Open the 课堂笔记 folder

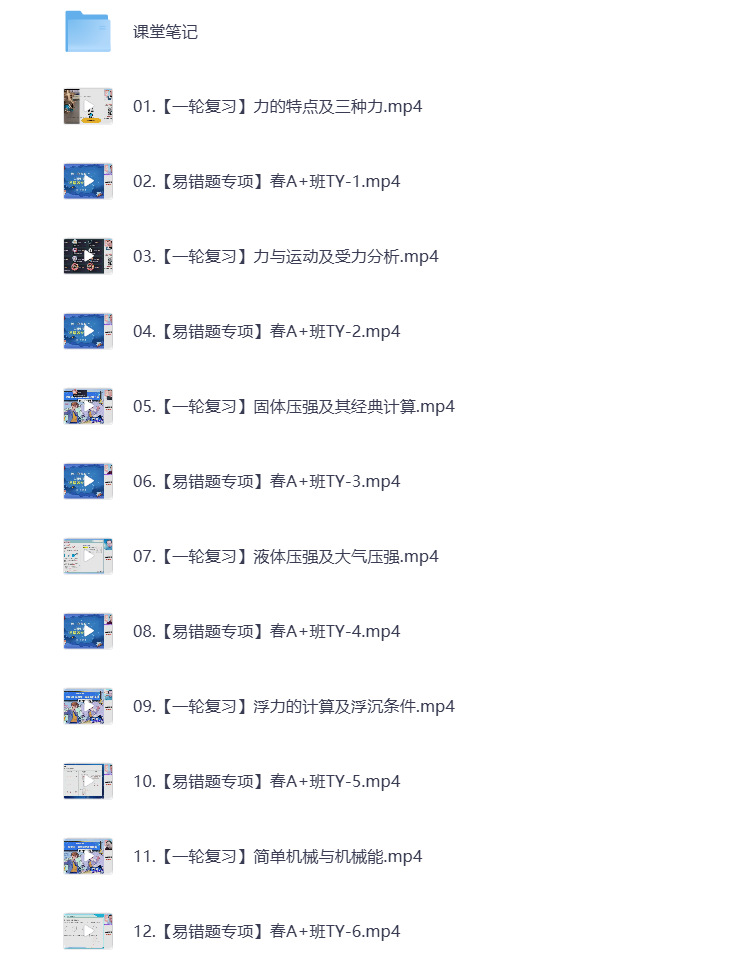click(165, 32)
